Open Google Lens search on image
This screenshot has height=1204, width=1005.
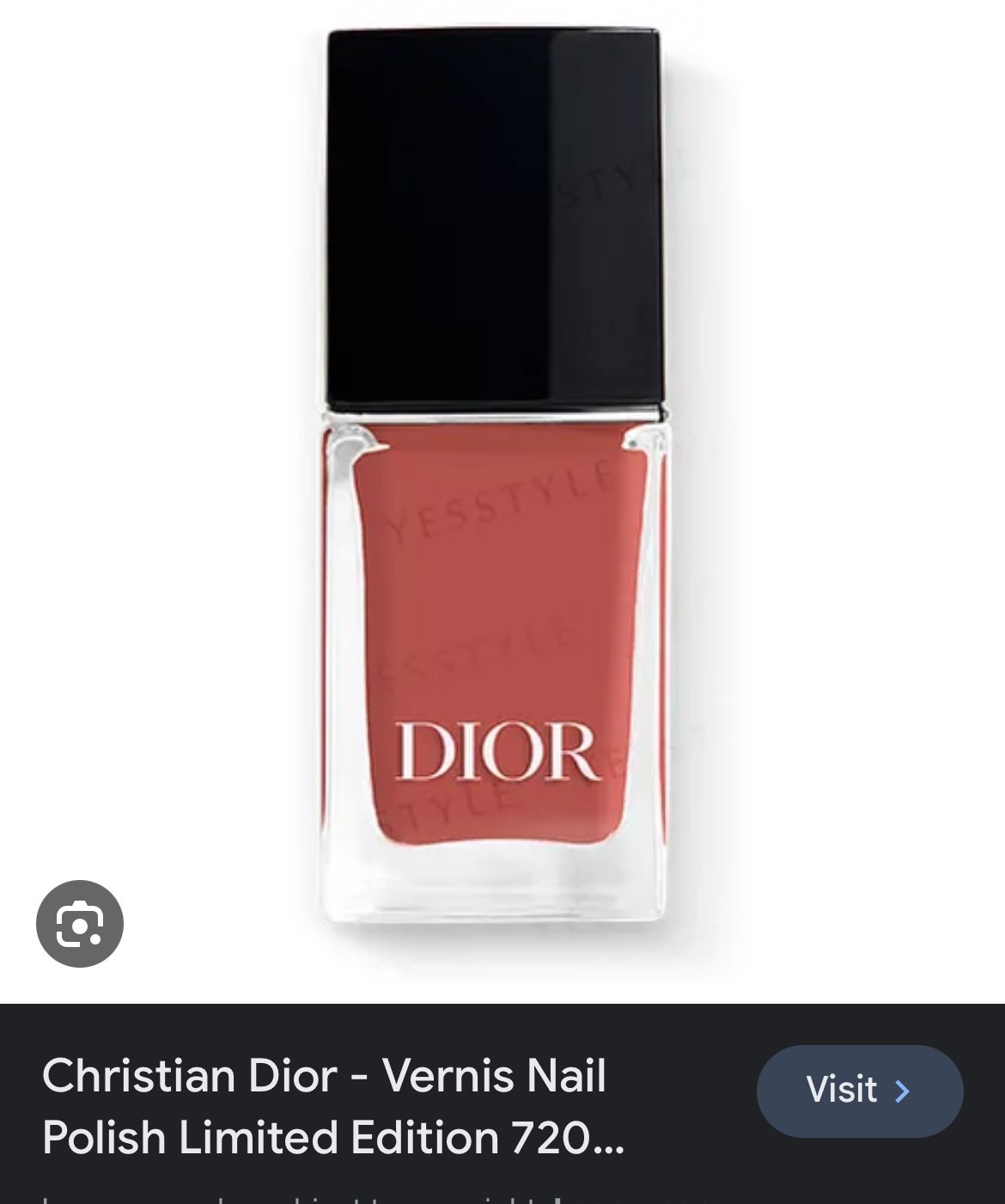80,924
